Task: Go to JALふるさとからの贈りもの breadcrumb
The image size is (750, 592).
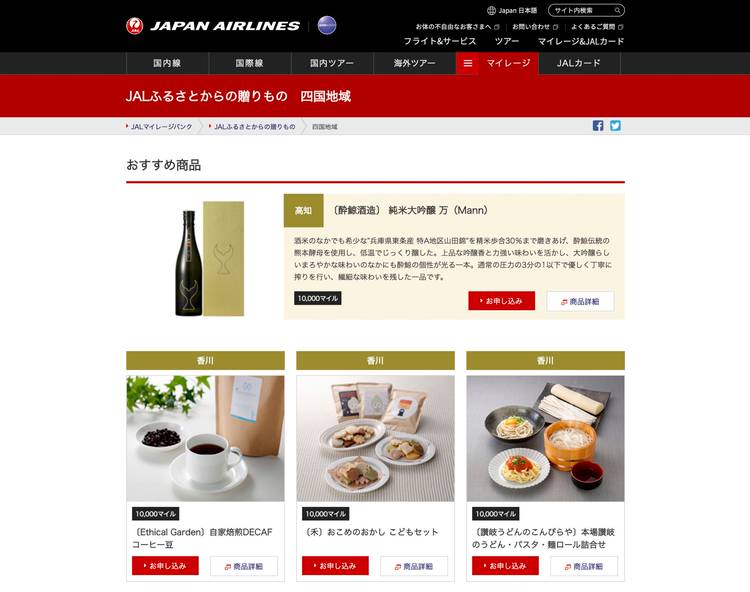Action: point(254,127)
